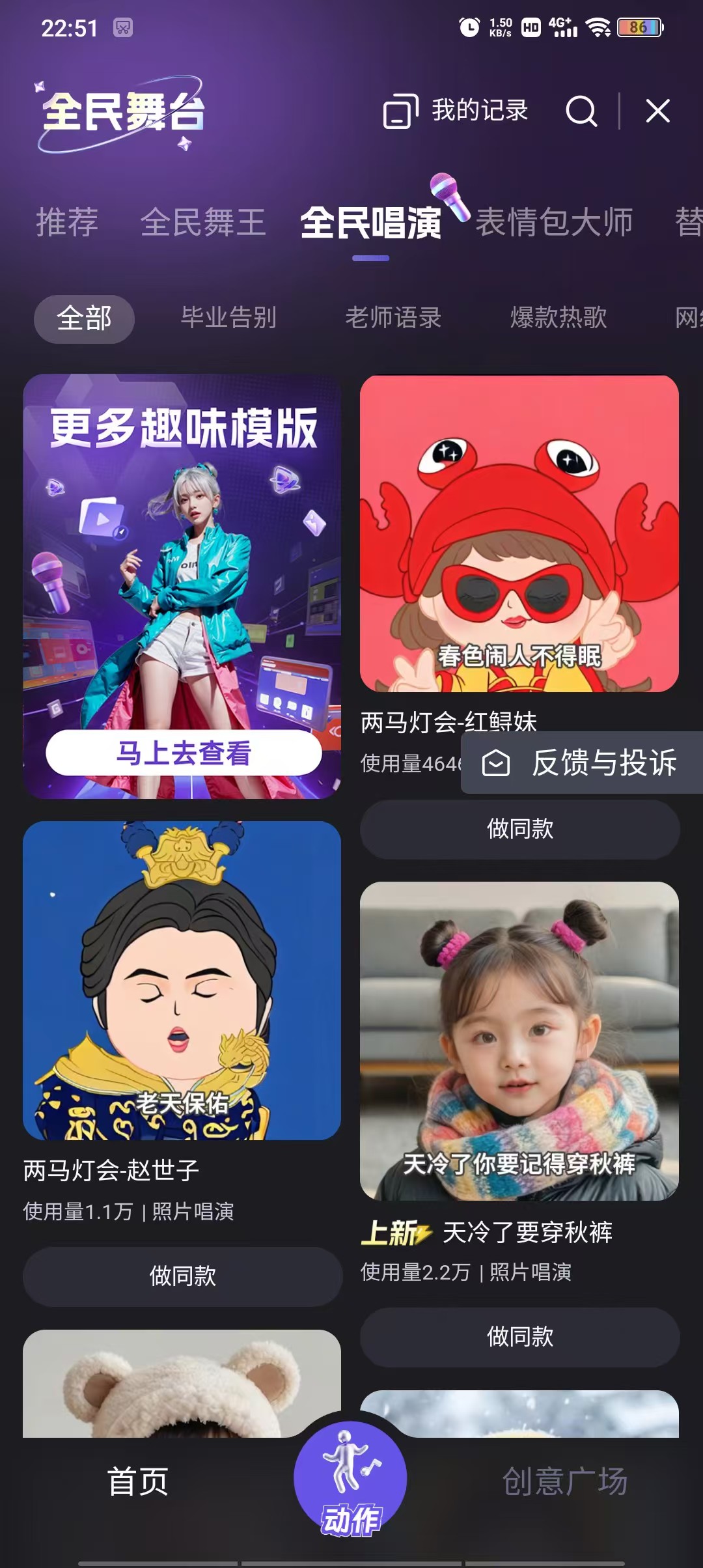Open 我的记录 records
The width and height of the screenshot is (703, 1568).
(456, 111)
